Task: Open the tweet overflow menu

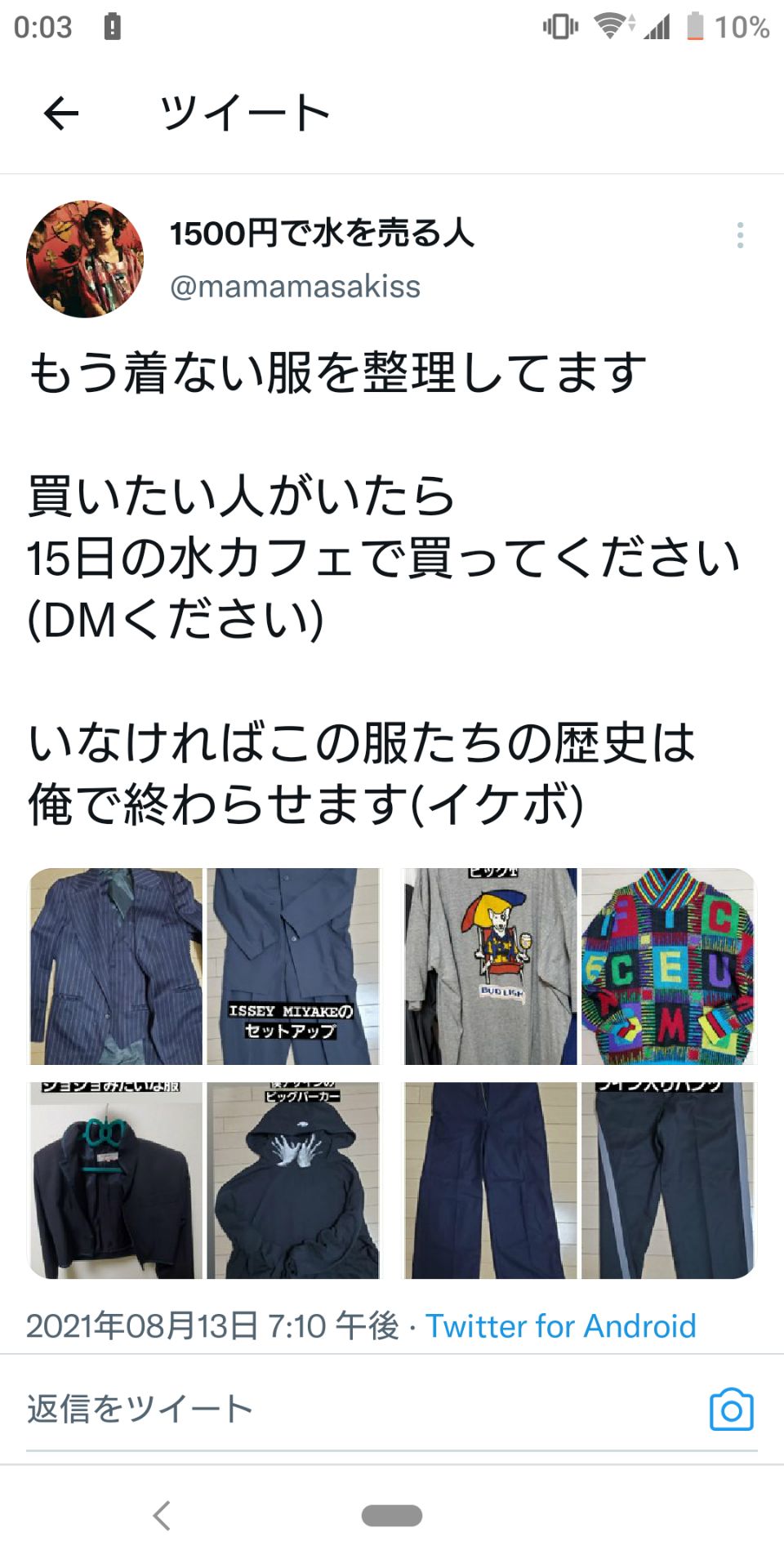Action: pos(740,235)
